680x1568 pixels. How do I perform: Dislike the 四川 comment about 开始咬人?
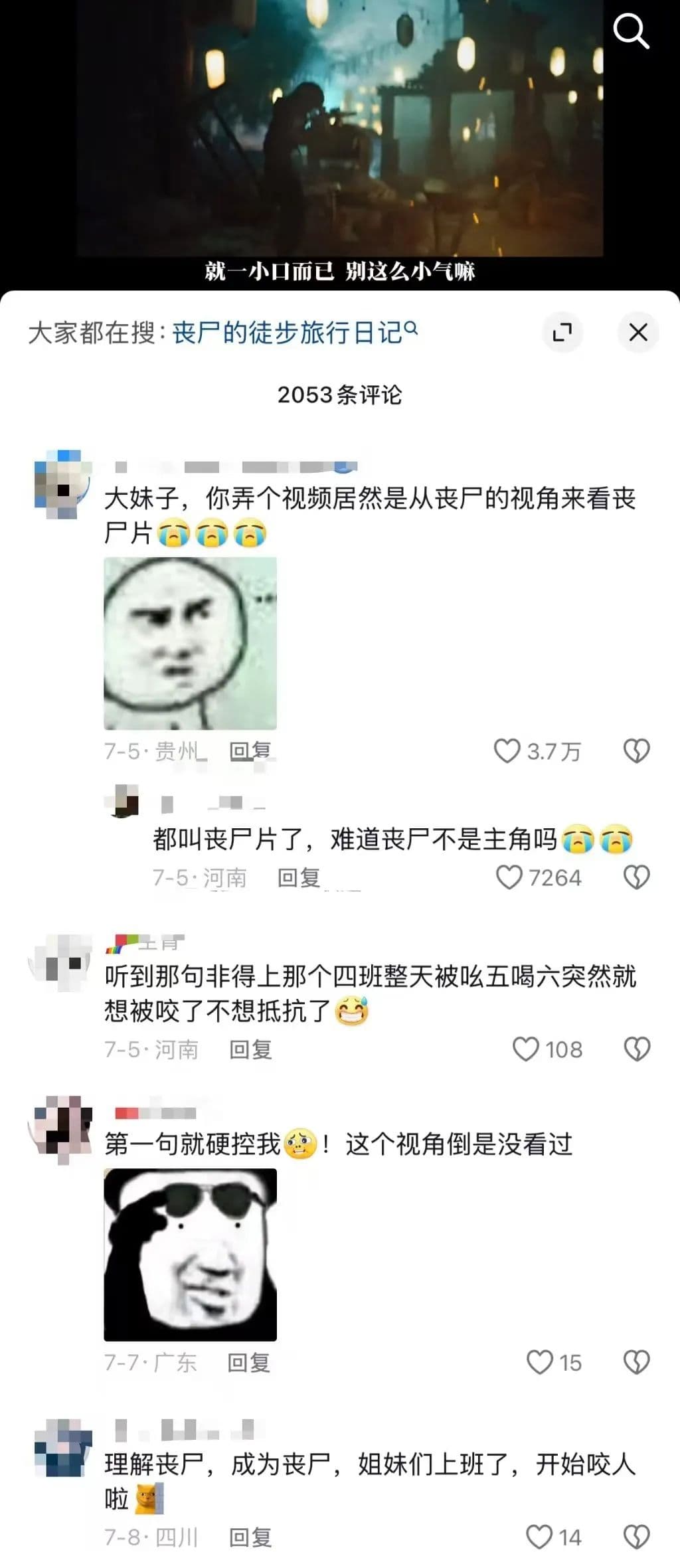click(x=636, y=1537)
